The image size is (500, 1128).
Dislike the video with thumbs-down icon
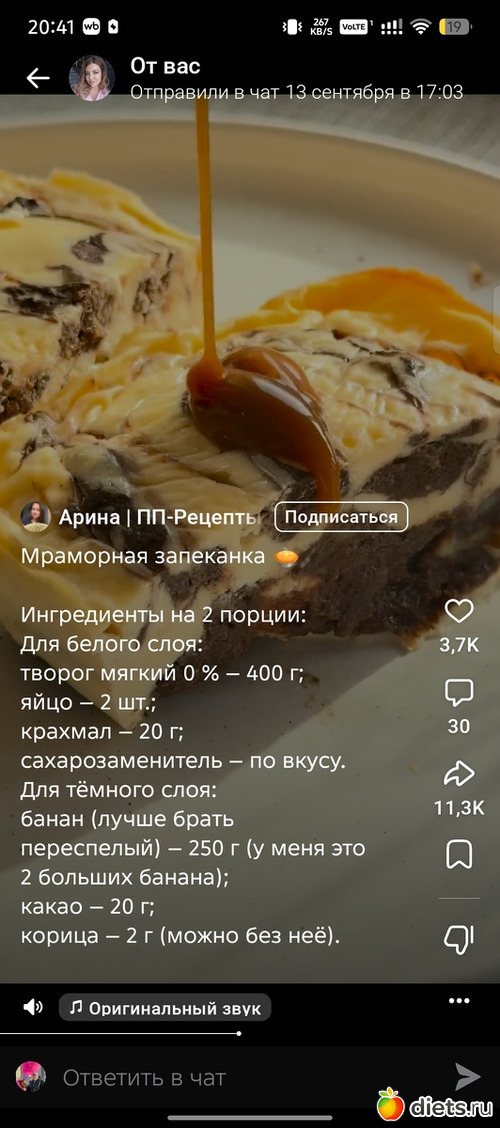459,939
